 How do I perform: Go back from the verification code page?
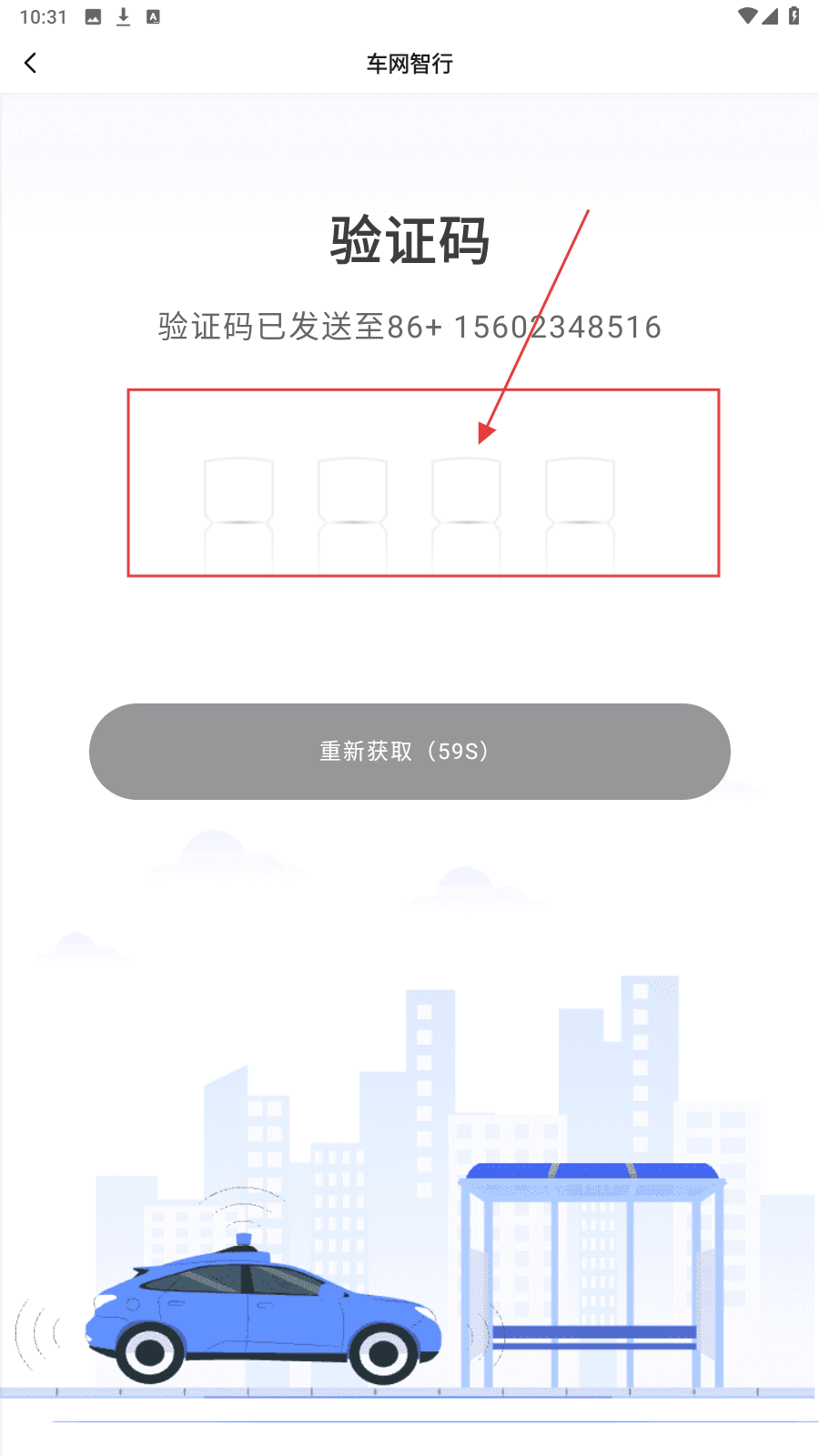[x=31, y=63]
